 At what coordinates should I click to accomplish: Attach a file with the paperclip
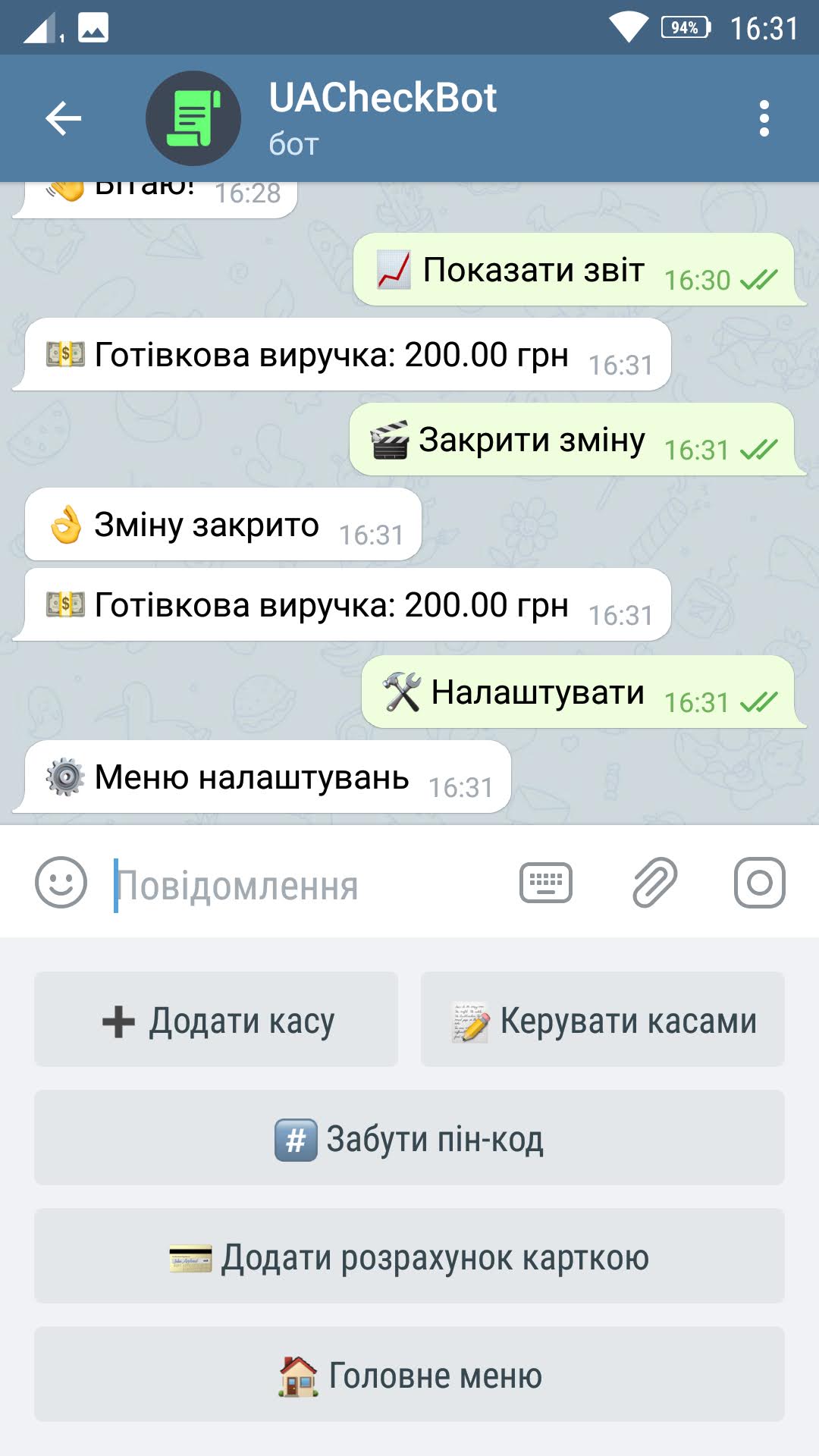654,883
